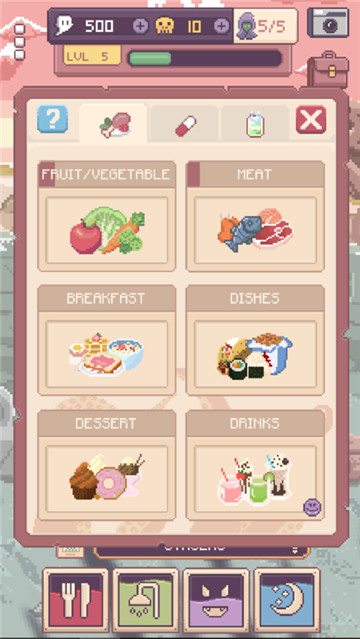Tap the fork and knife feed button
Screen dimensions: 360x639
click(x=75, y=599)
